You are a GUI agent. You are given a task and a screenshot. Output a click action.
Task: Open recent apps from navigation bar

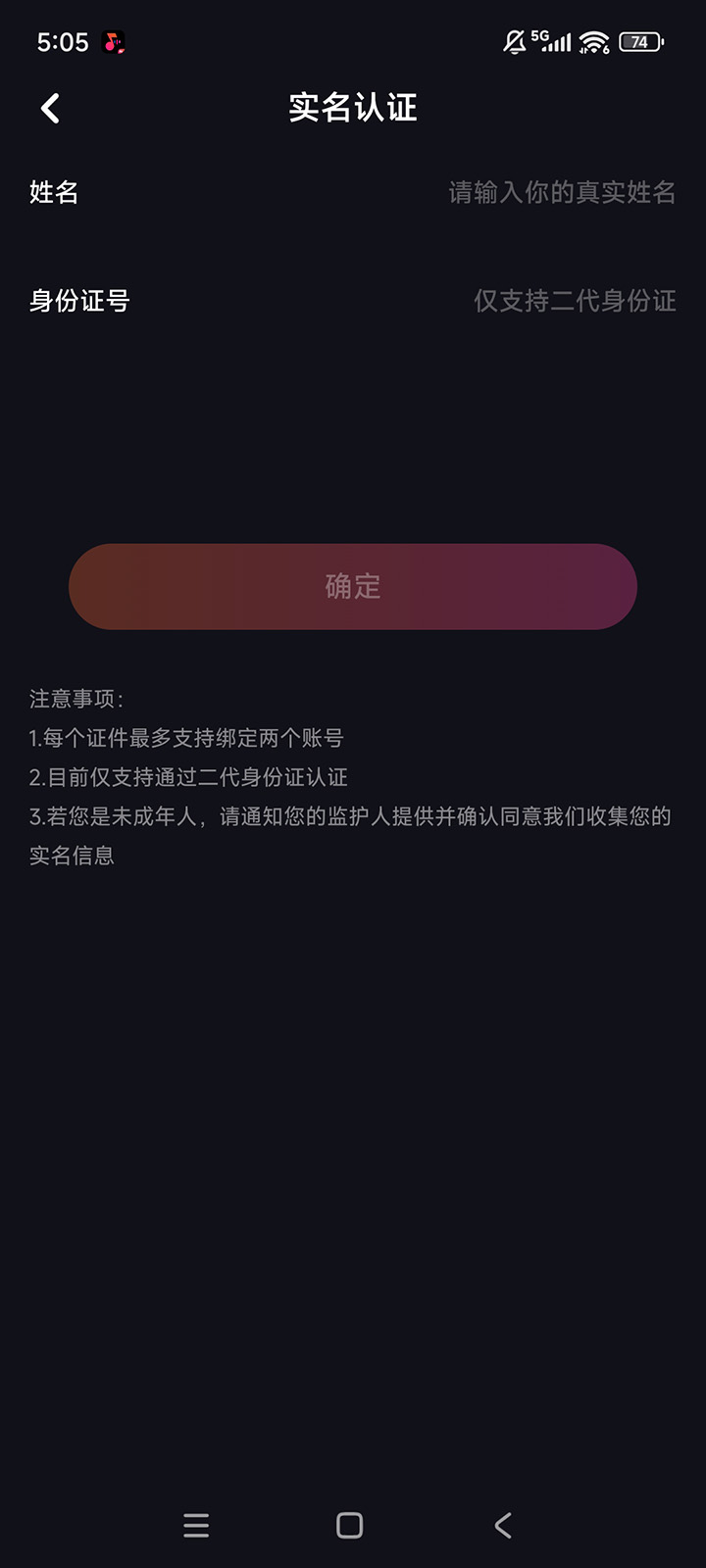click(x=196, y=1525)
